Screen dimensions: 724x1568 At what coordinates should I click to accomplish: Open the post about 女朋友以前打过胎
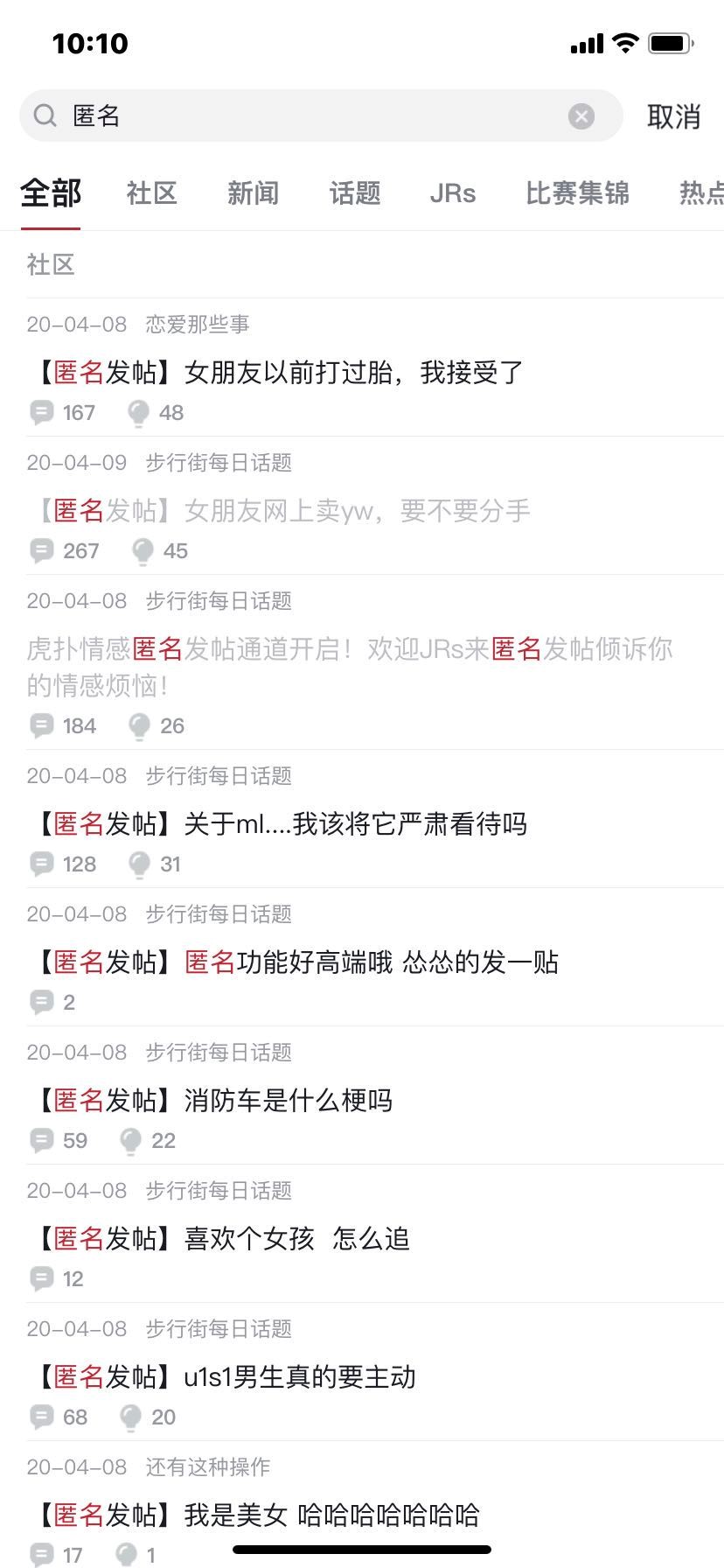[280, 372]
